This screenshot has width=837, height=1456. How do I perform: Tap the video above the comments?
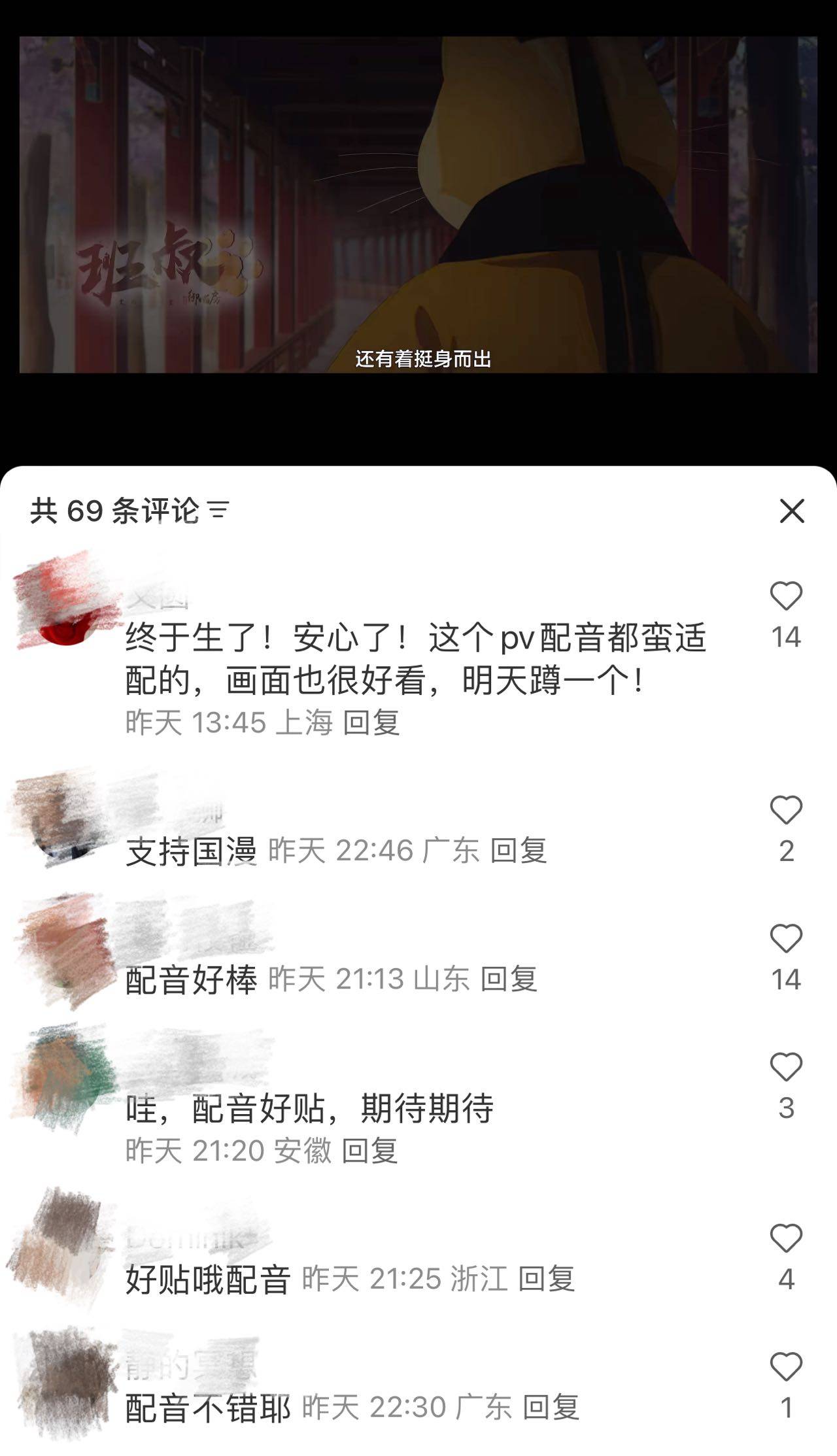418,205
